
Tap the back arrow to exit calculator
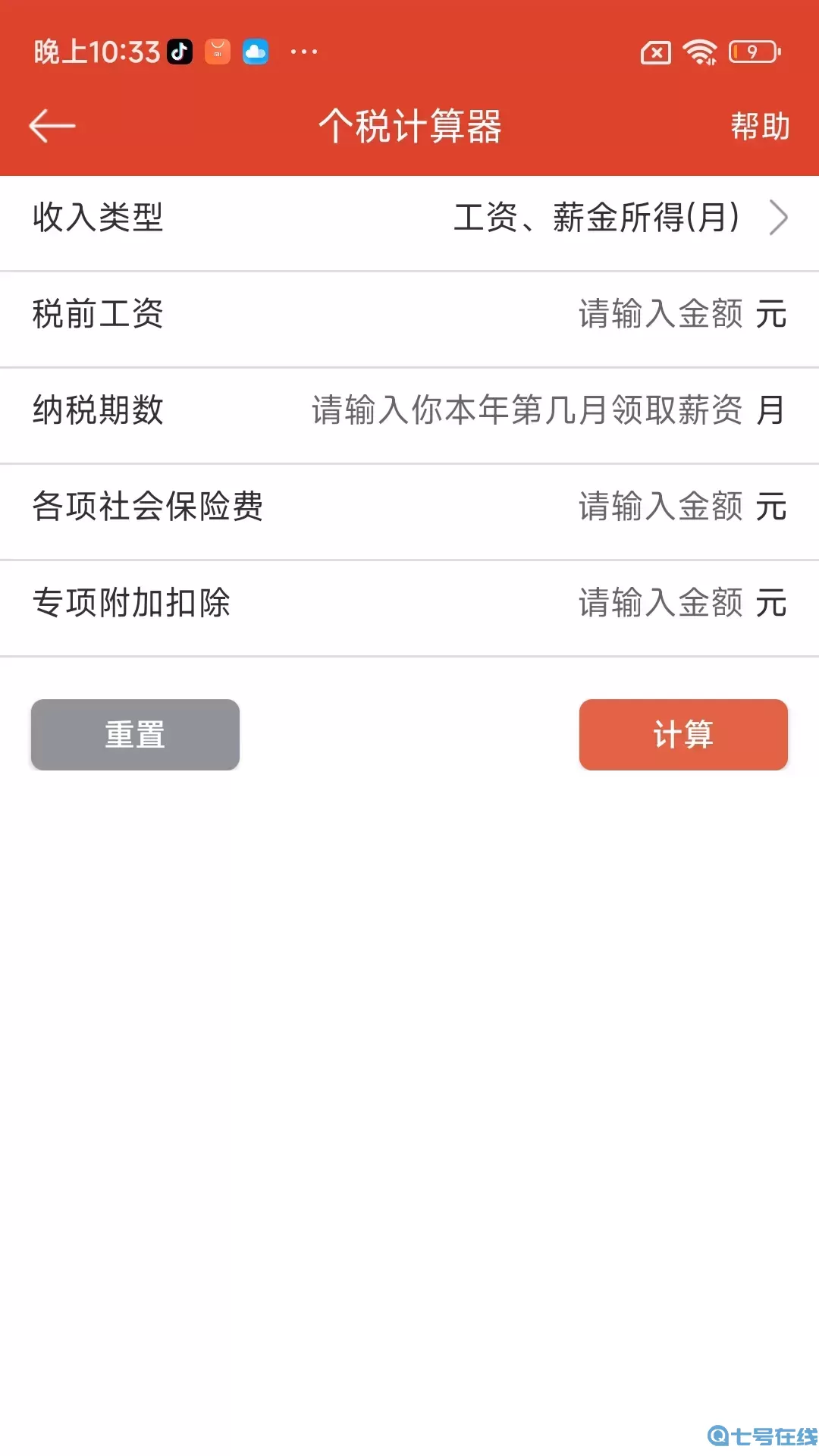click(52, 124)
